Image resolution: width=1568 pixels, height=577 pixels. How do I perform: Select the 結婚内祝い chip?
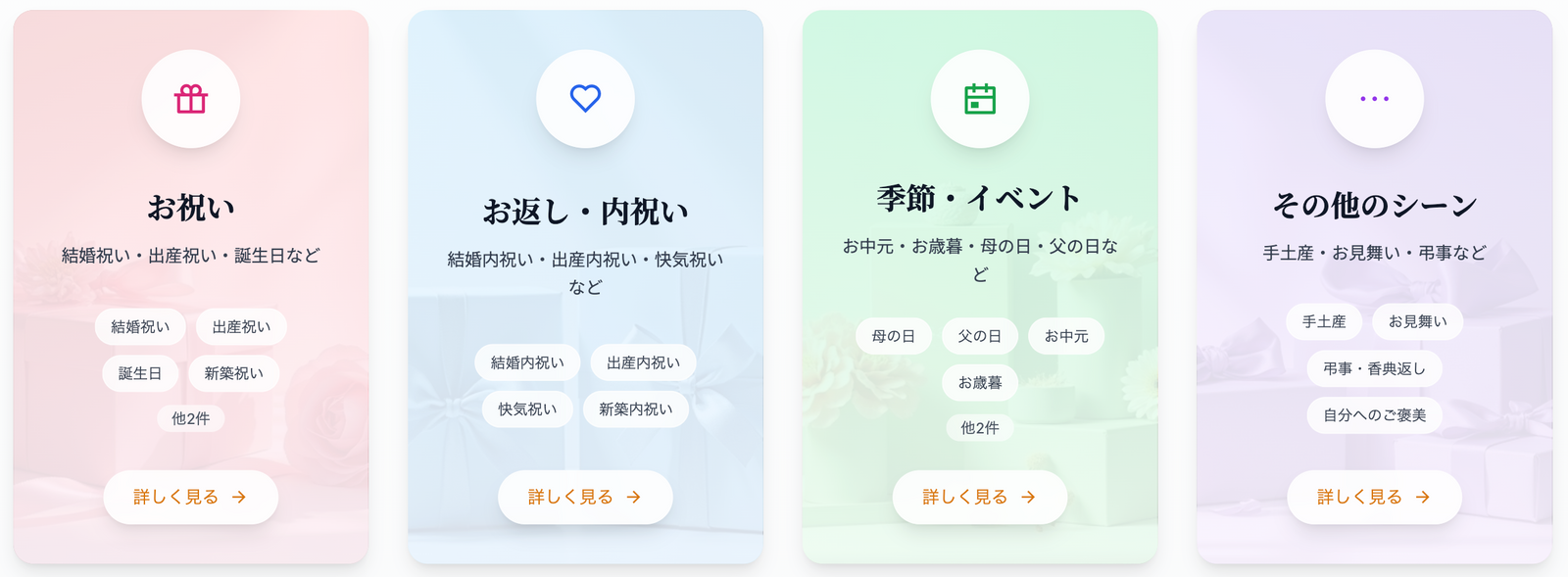[527, 362]
